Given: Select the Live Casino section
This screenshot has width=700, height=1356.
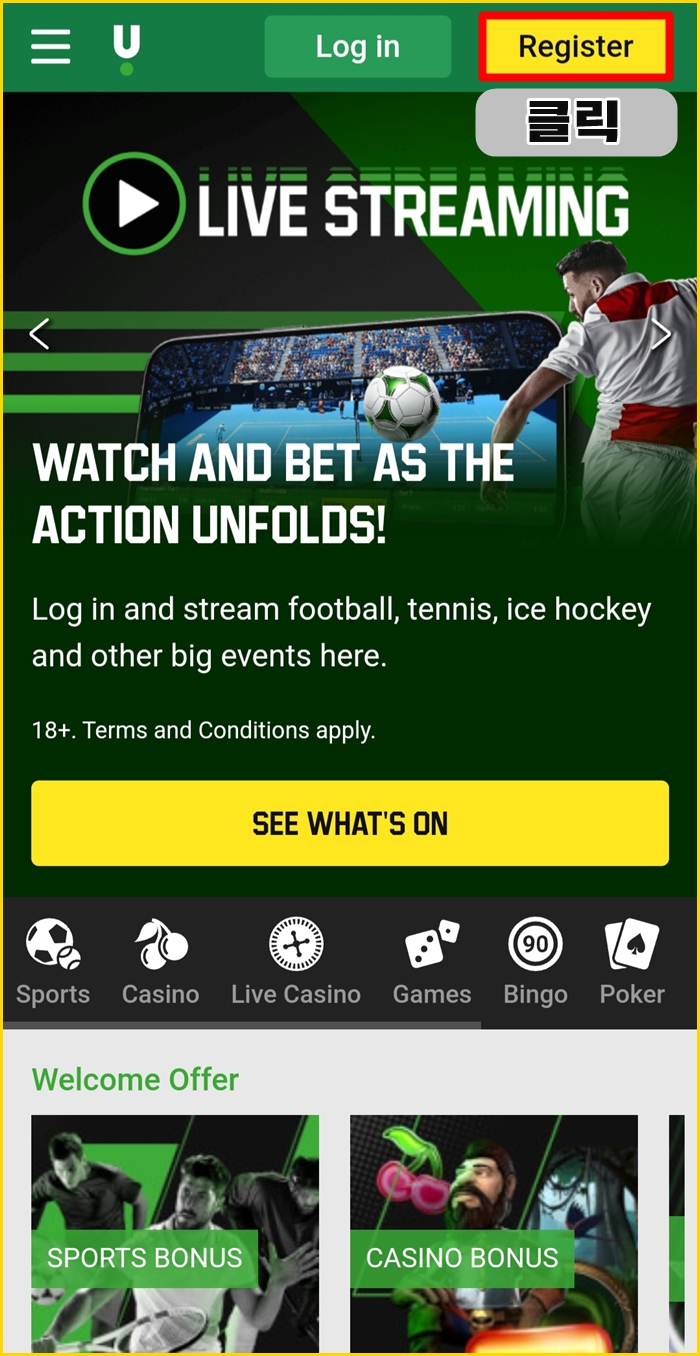Looking at the screenshot, I should click(296, 962).
